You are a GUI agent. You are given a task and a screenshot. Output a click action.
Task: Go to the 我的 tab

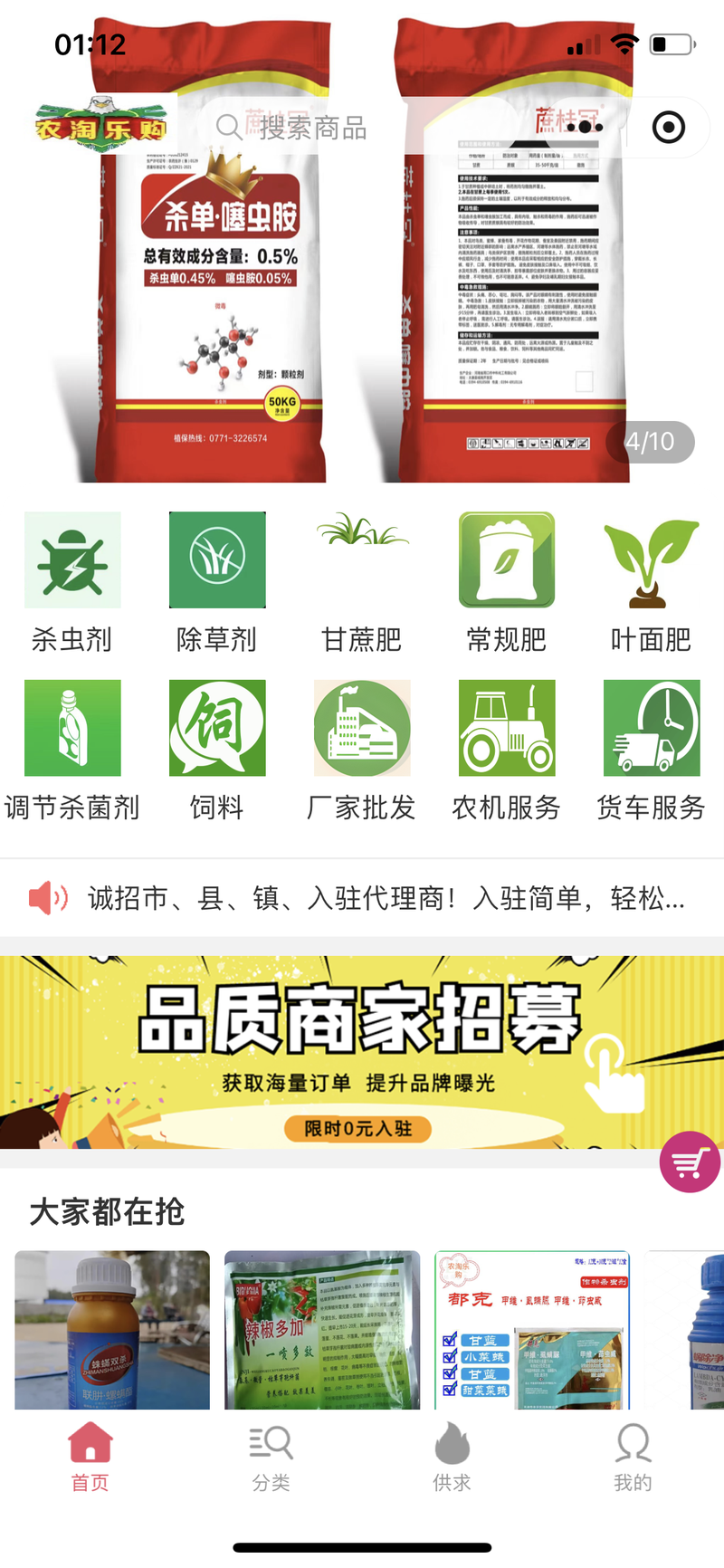[x=633, y=1458]
